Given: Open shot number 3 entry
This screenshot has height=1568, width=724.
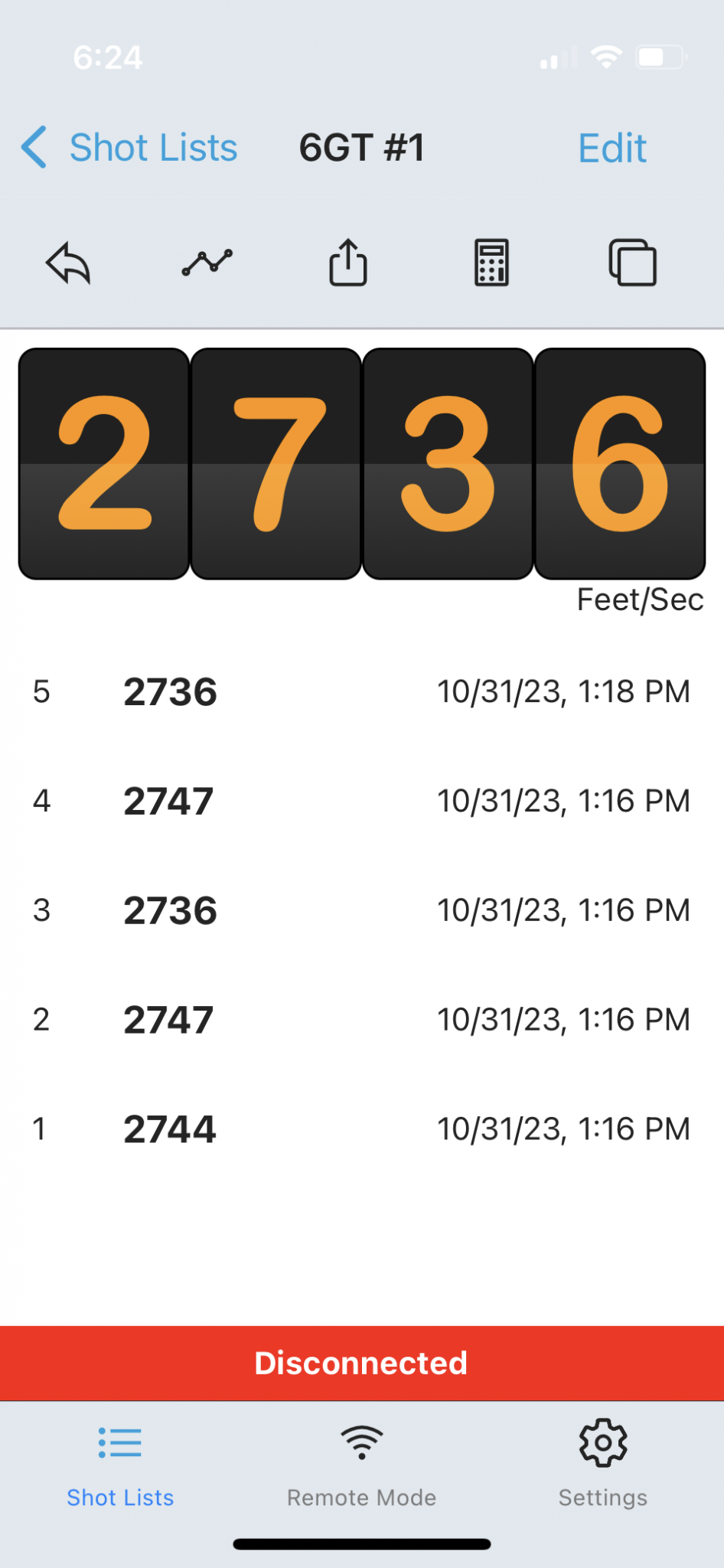Looking at the screenshot, I should point(362,910).
